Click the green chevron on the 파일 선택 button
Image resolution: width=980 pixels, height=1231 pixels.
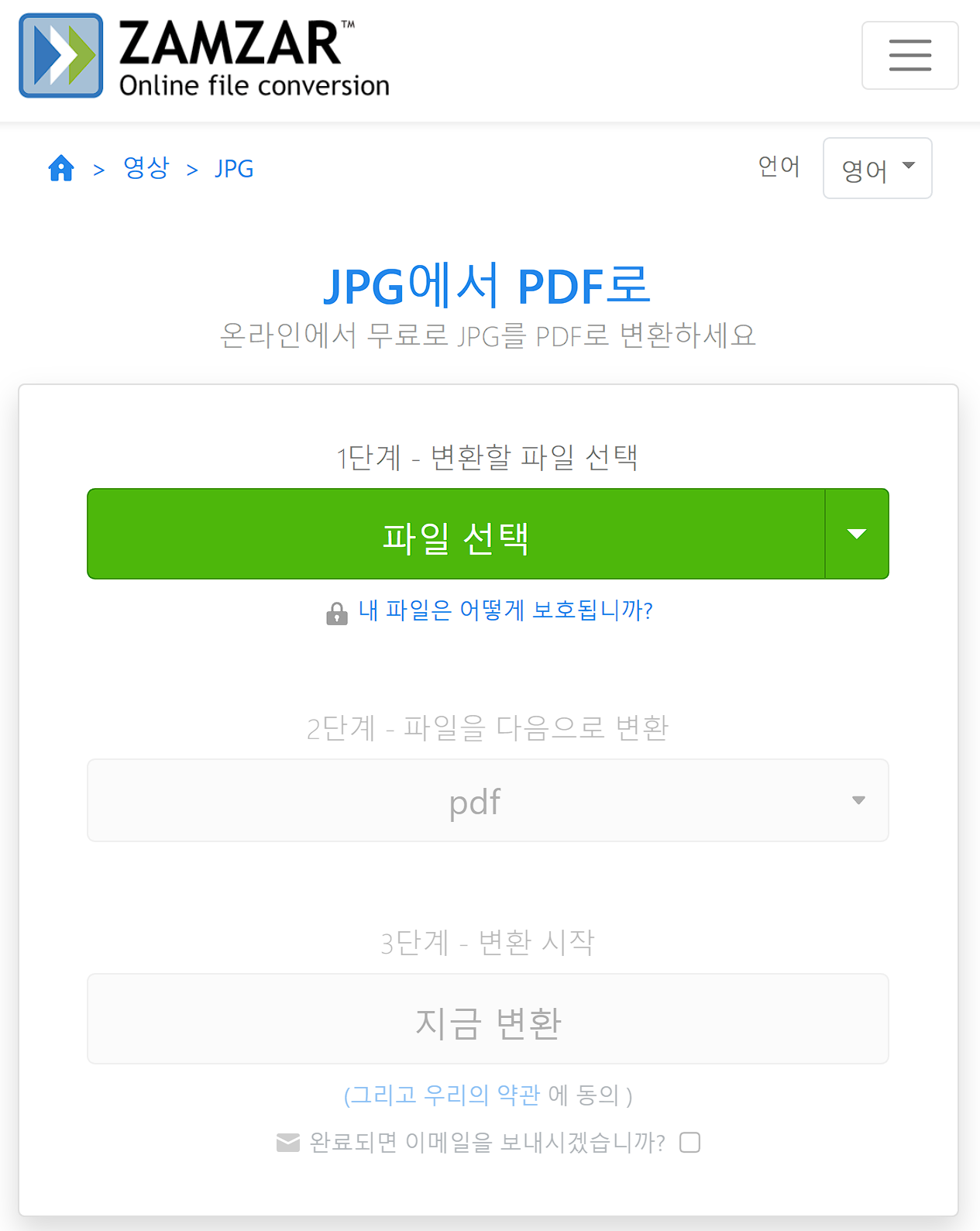tap(857, 534)
